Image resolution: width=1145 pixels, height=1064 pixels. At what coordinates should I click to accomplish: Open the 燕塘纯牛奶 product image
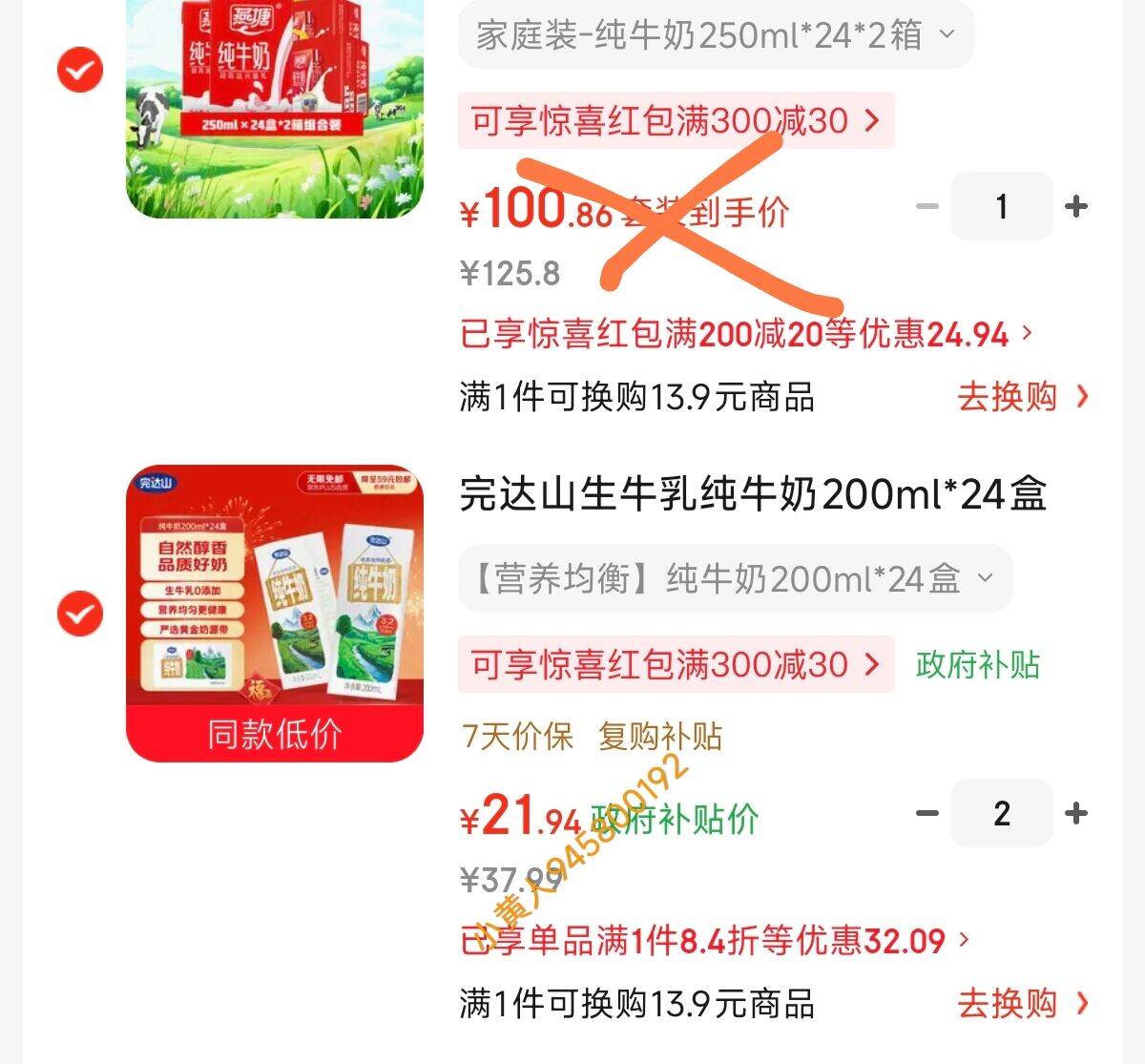(275, 105)
